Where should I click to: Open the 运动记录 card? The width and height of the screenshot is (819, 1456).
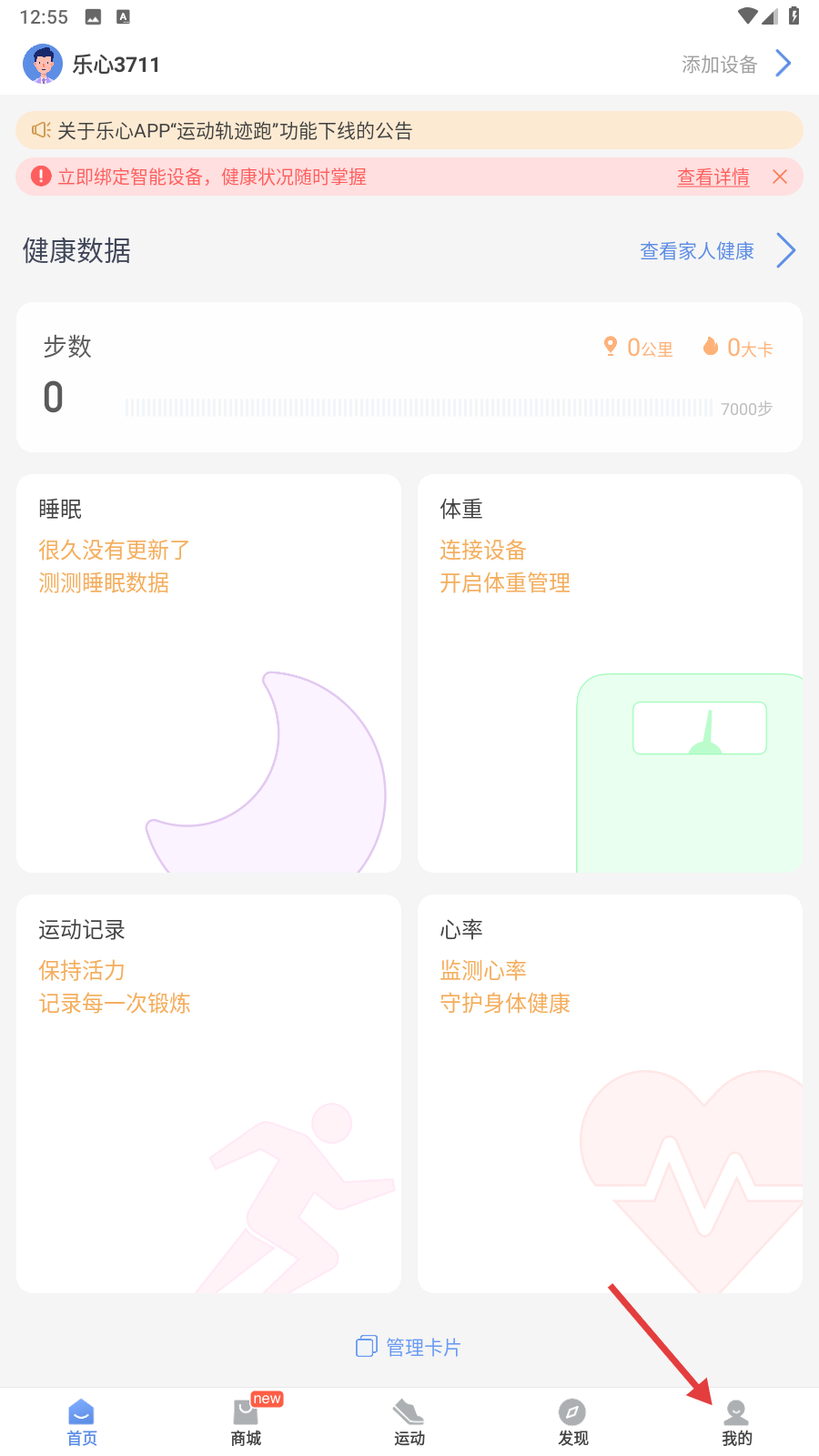tap(208, 1093)
